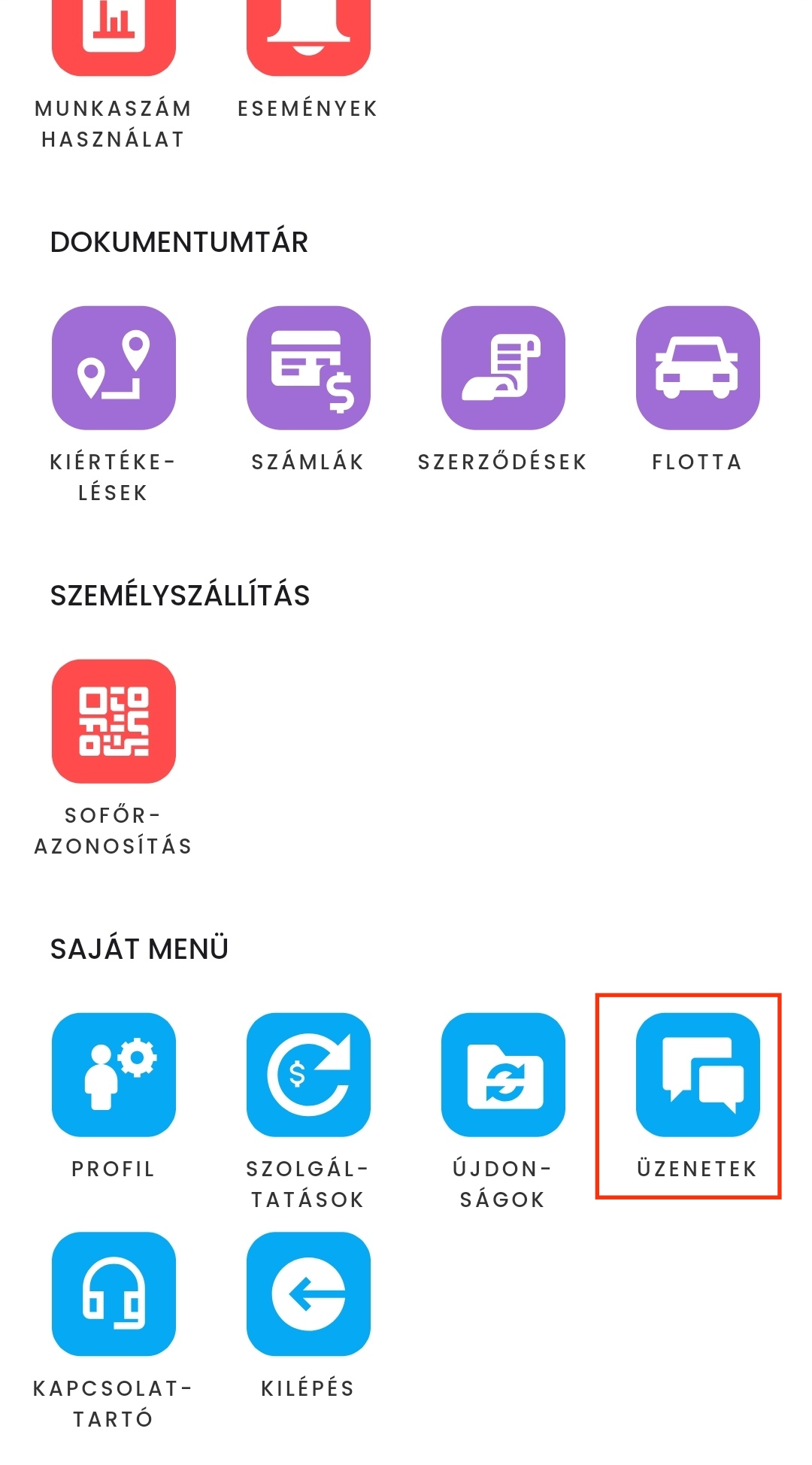The image size is (812, 1465).
Task: Open Szolgáltatások tile
Action: (308, 1075)
